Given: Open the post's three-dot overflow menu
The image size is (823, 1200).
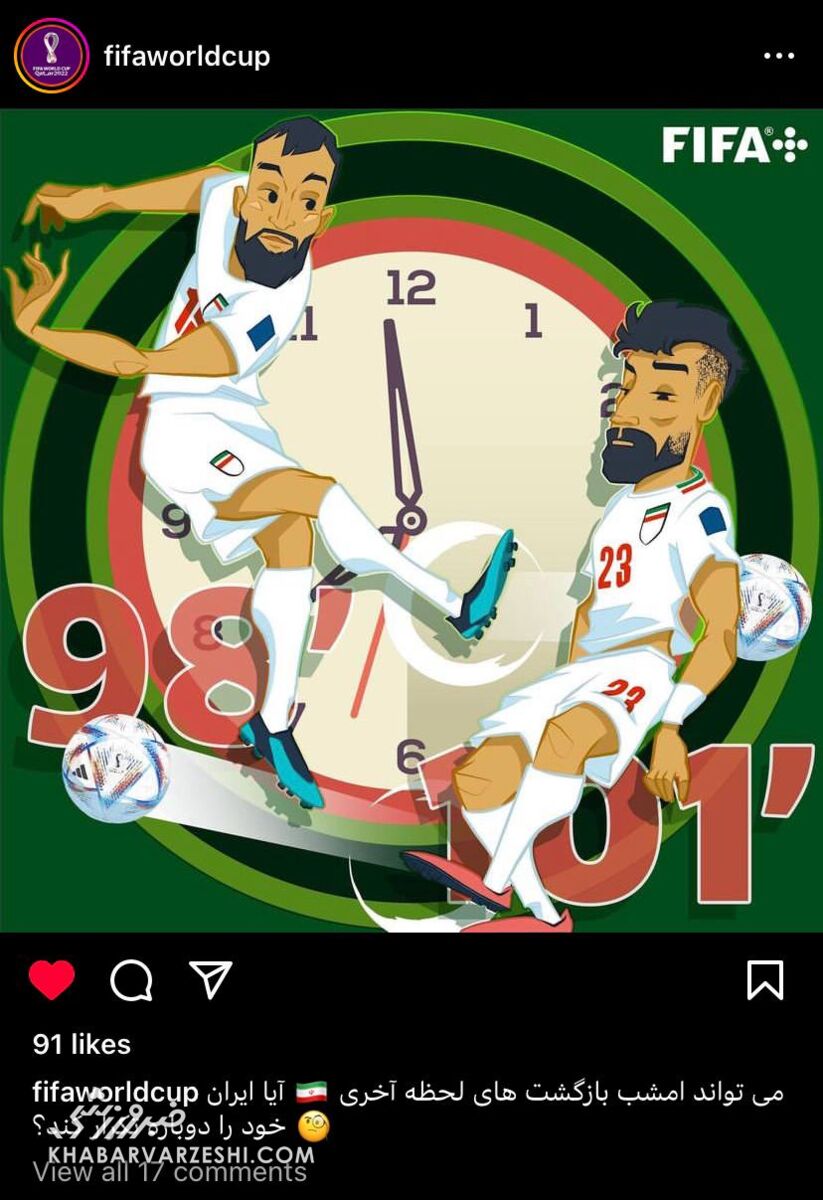Looking at the screenshot, I should tap(779, 56).
